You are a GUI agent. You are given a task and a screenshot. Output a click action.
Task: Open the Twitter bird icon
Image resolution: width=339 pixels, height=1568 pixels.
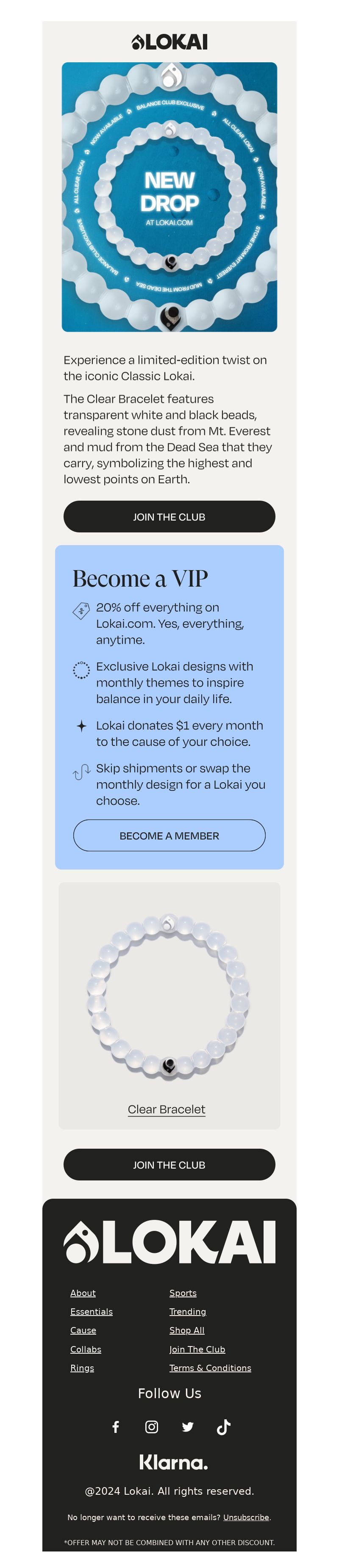click(x=187, y=1427)
